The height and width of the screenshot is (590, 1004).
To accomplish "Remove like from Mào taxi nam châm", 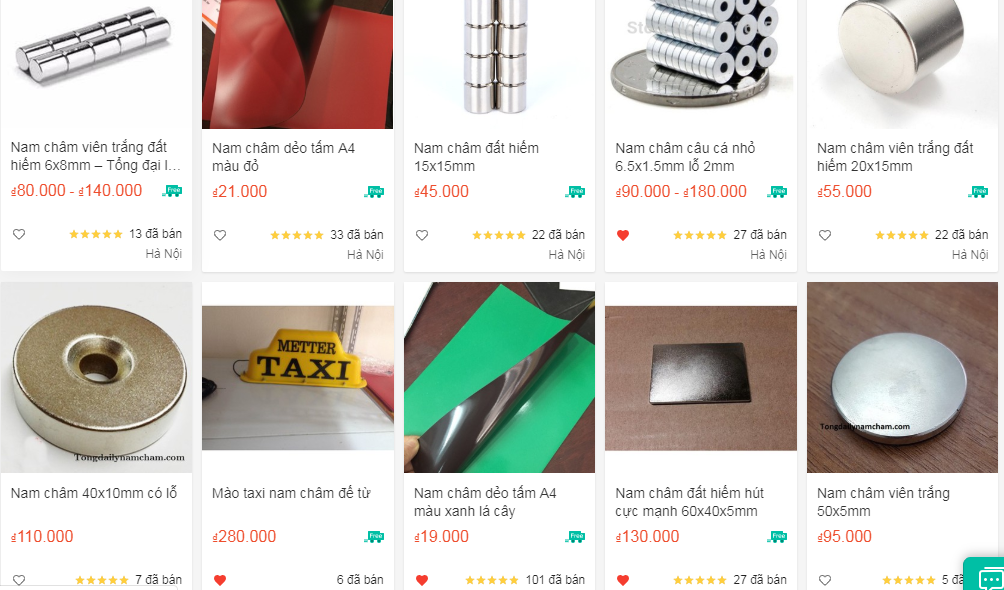I will 220,580.
